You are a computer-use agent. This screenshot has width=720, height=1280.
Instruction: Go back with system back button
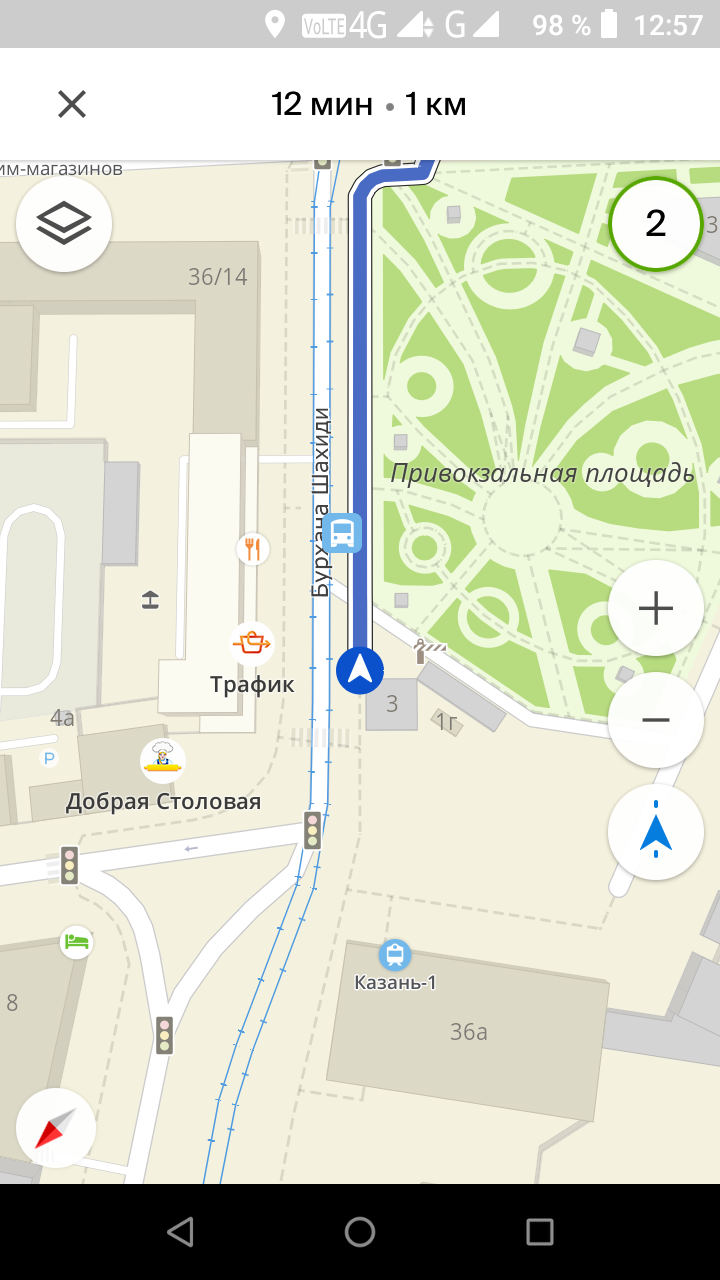point(180,1232)
